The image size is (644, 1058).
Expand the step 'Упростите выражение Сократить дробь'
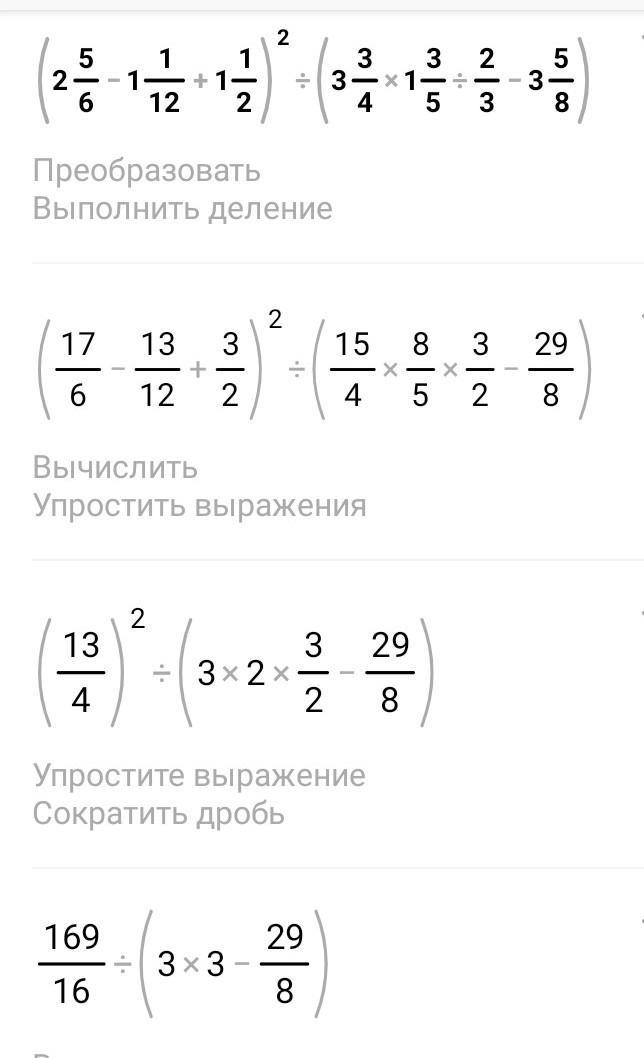[x=198, y=794]
